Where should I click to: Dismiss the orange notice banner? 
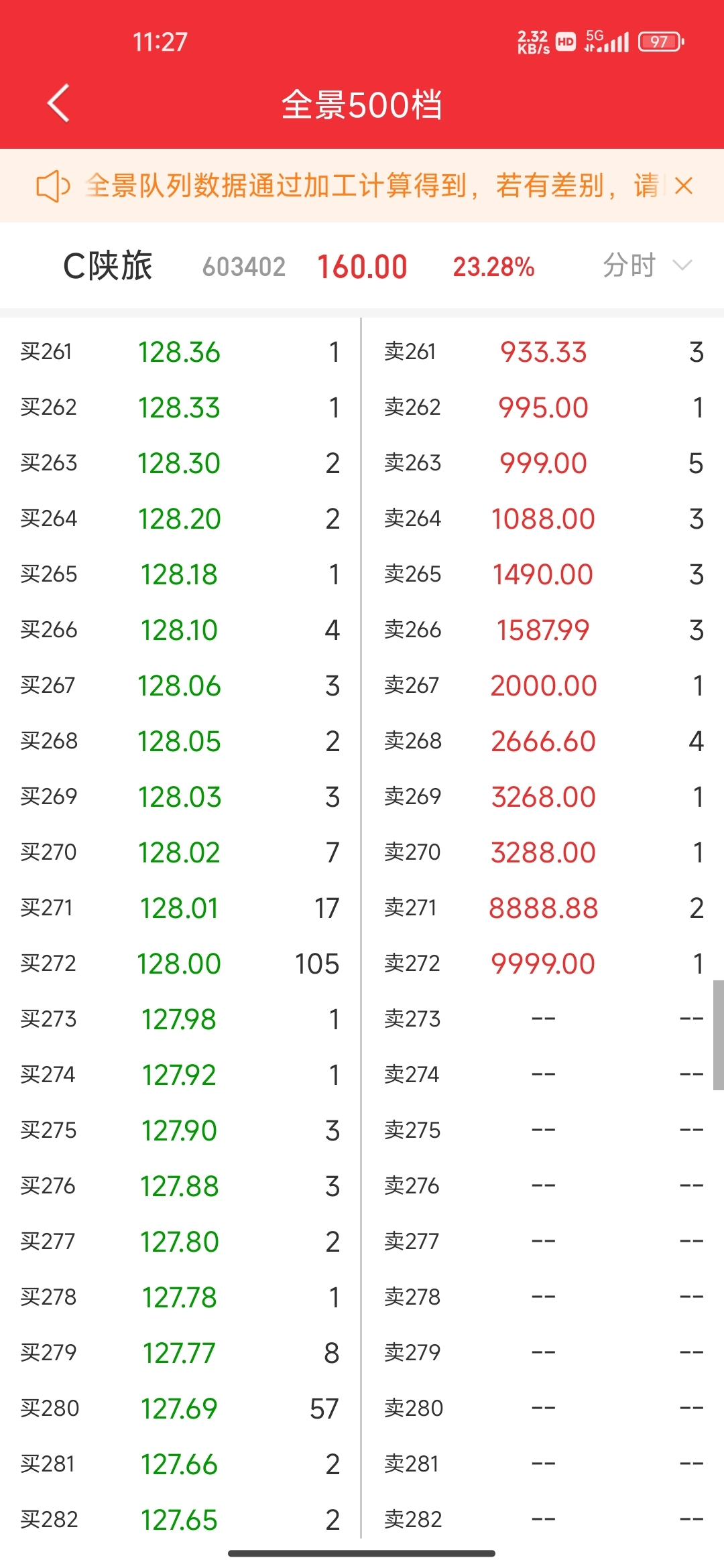(x=683, y=186)
